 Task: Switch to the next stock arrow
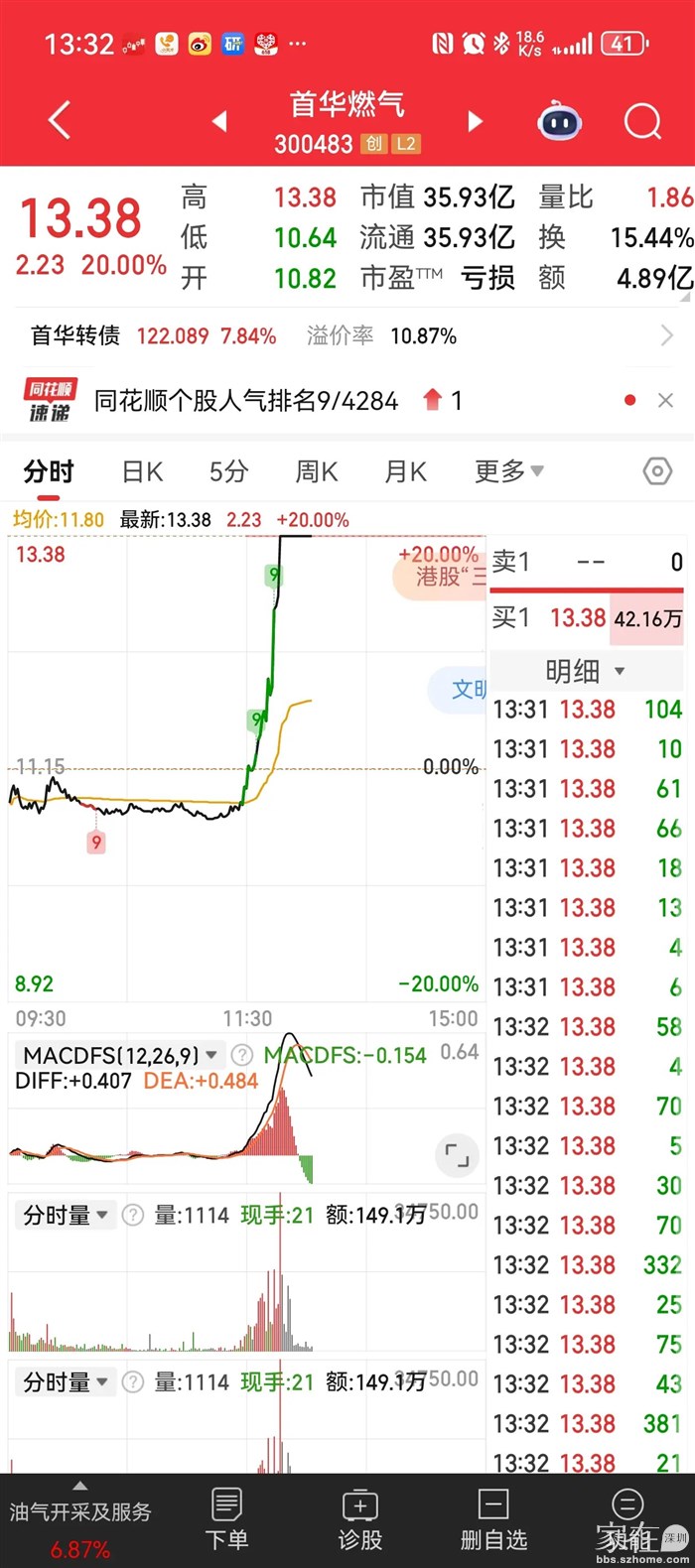click(475, 121)
